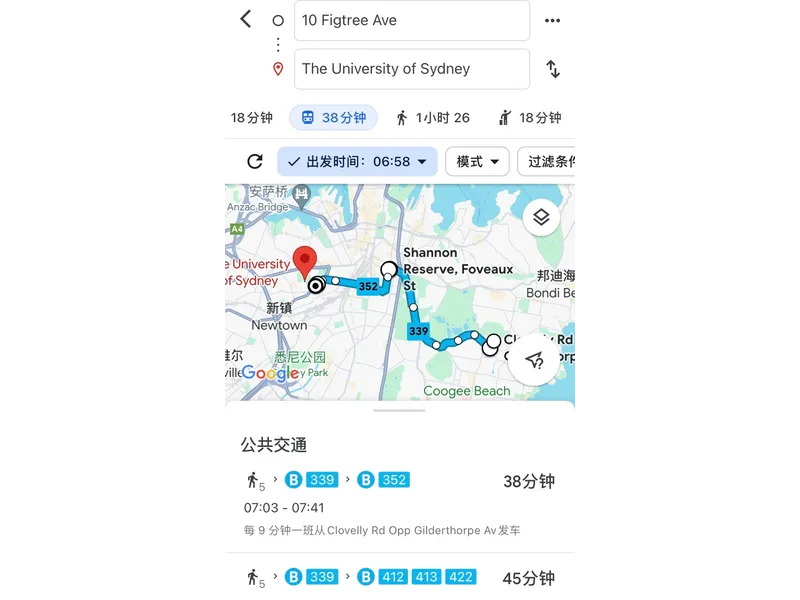This screenshot has height=600, width=800.
Task: Swap the start and destination
Action: pyautogui.click(x=552, y=69)
